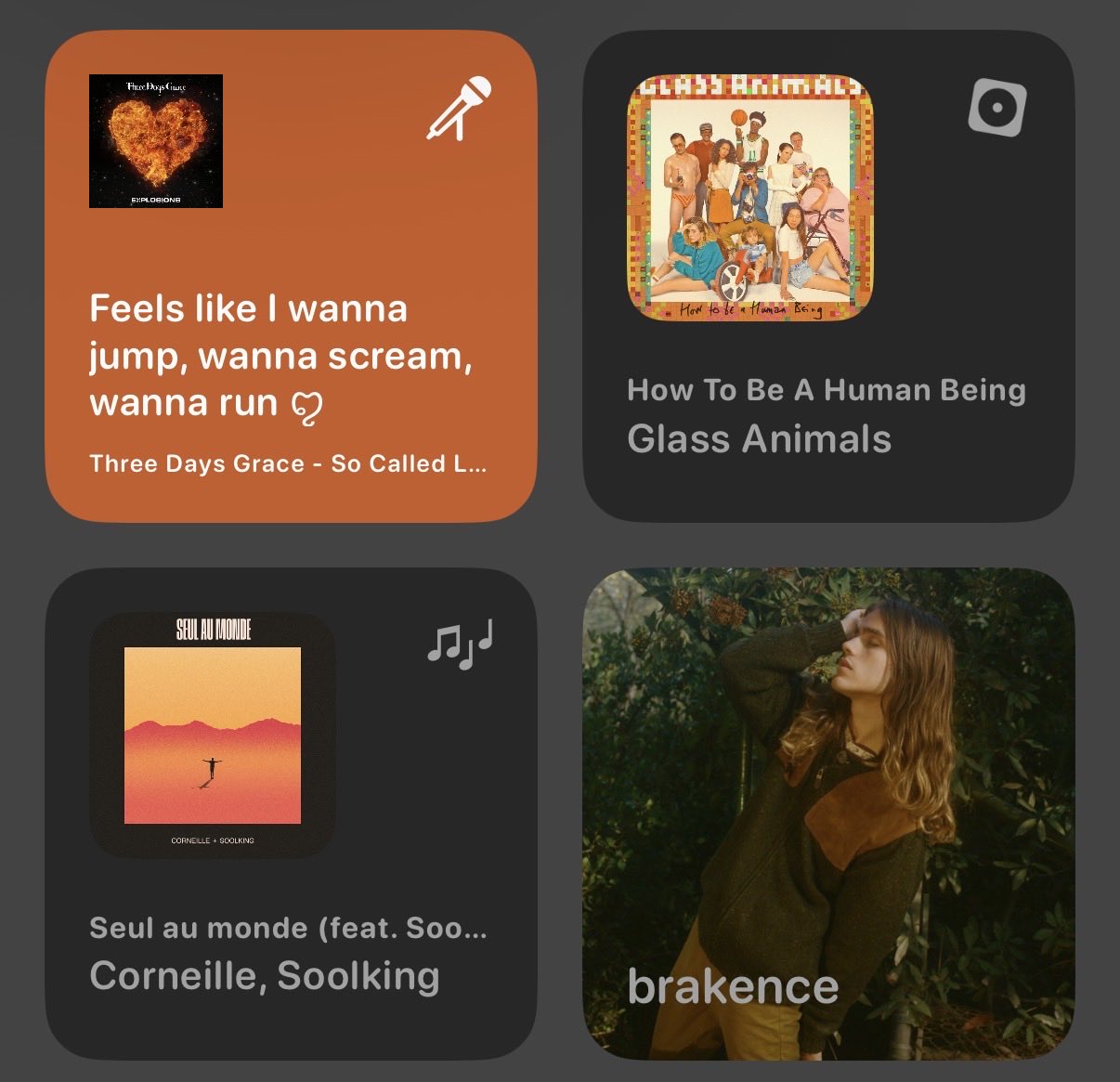Open the brakence artist card
1120x1082 pixels.
[827, 813]
